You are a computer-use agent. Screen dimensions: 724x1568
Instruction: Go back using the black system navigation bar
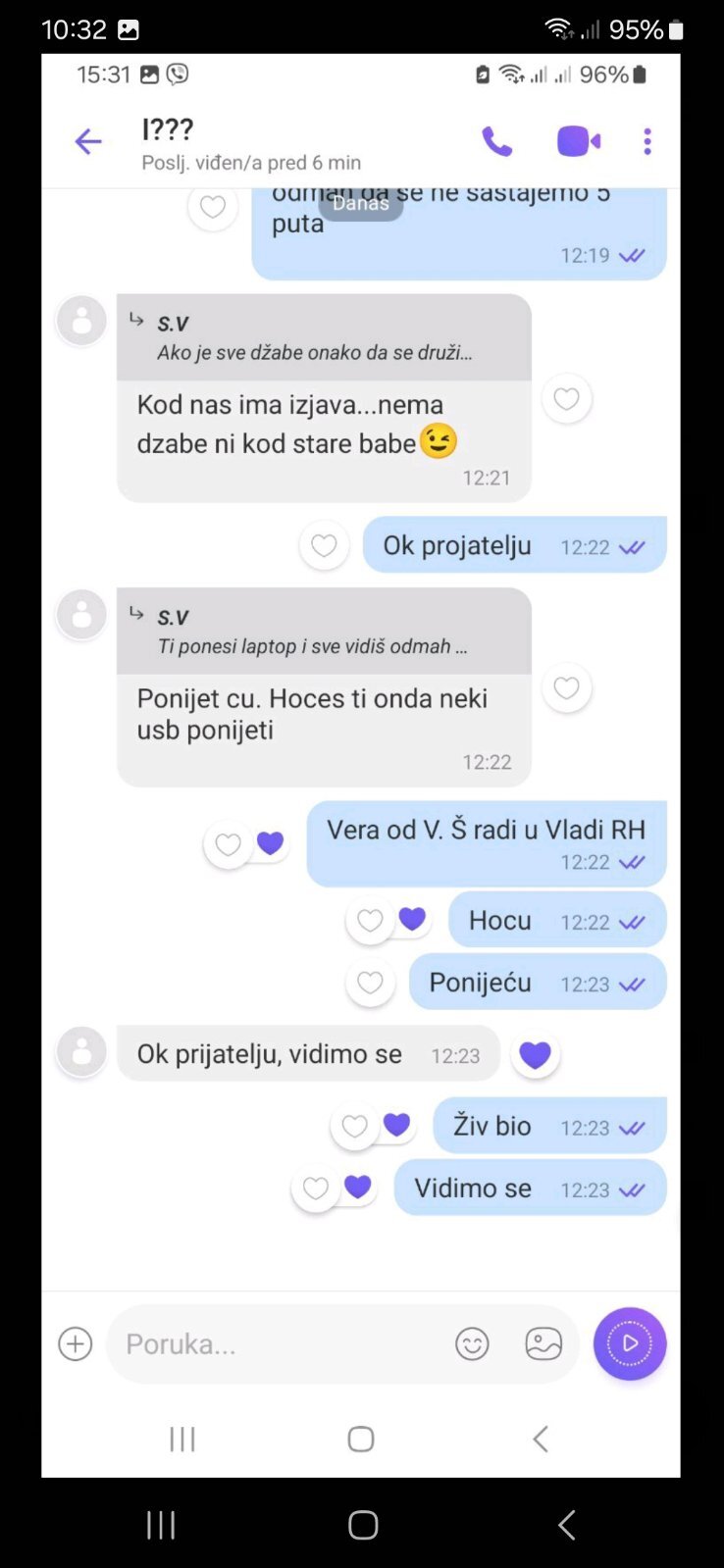pos(566,1525)
